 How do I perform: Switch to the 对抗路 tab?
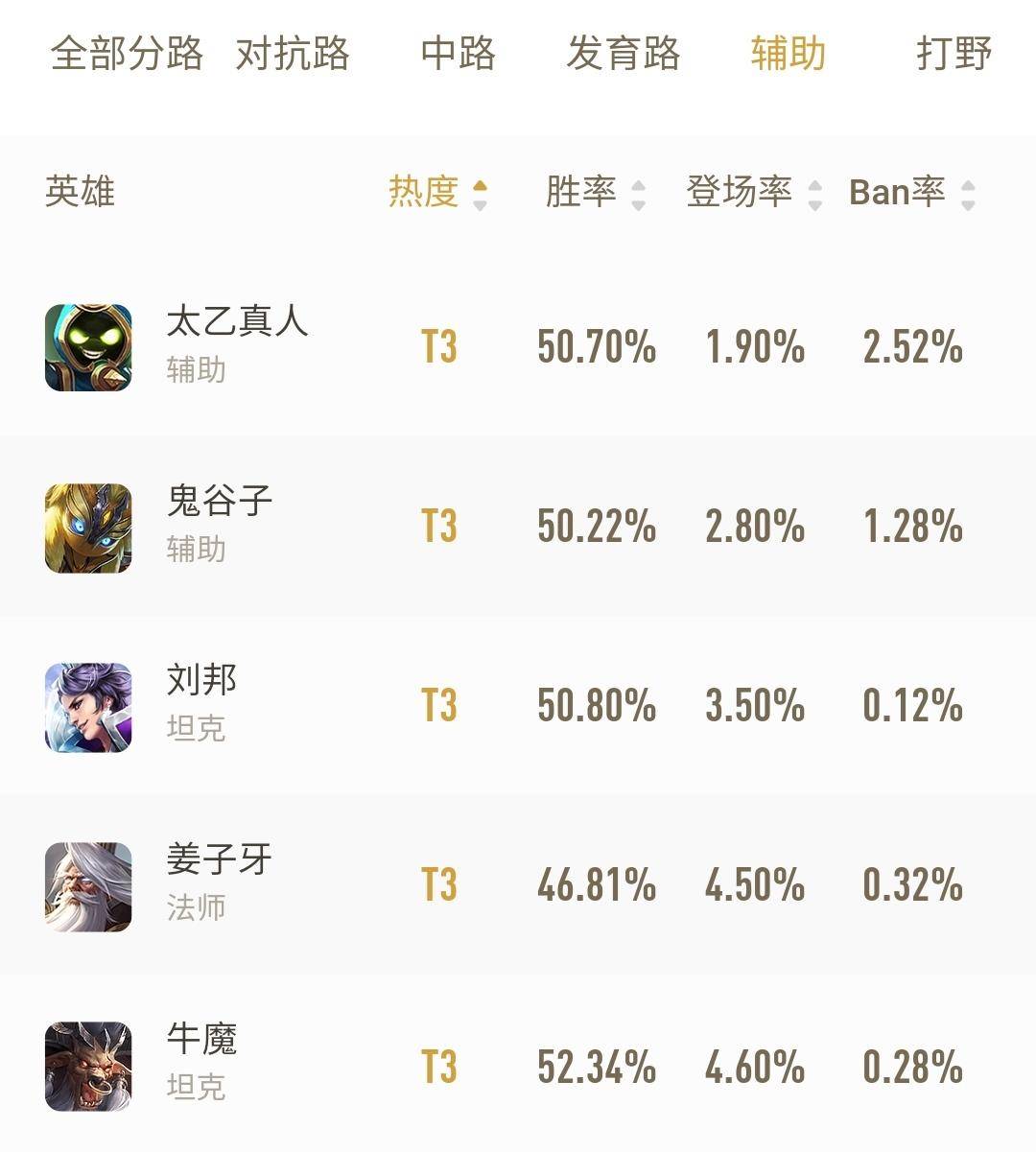coord(293,56)
